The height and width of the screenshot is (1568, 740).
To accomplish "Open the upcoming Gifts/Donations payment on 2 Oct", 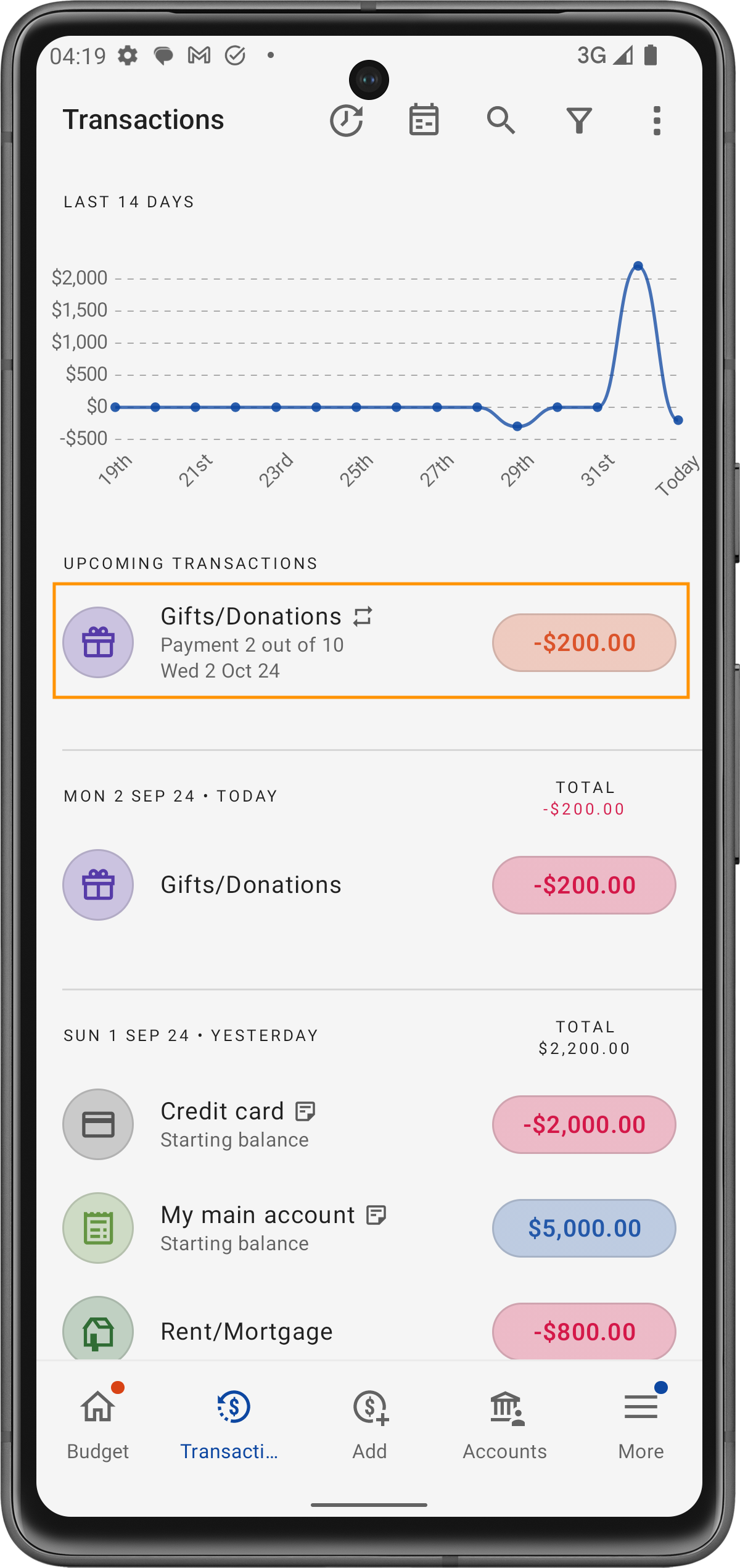I will click(370, 642).
